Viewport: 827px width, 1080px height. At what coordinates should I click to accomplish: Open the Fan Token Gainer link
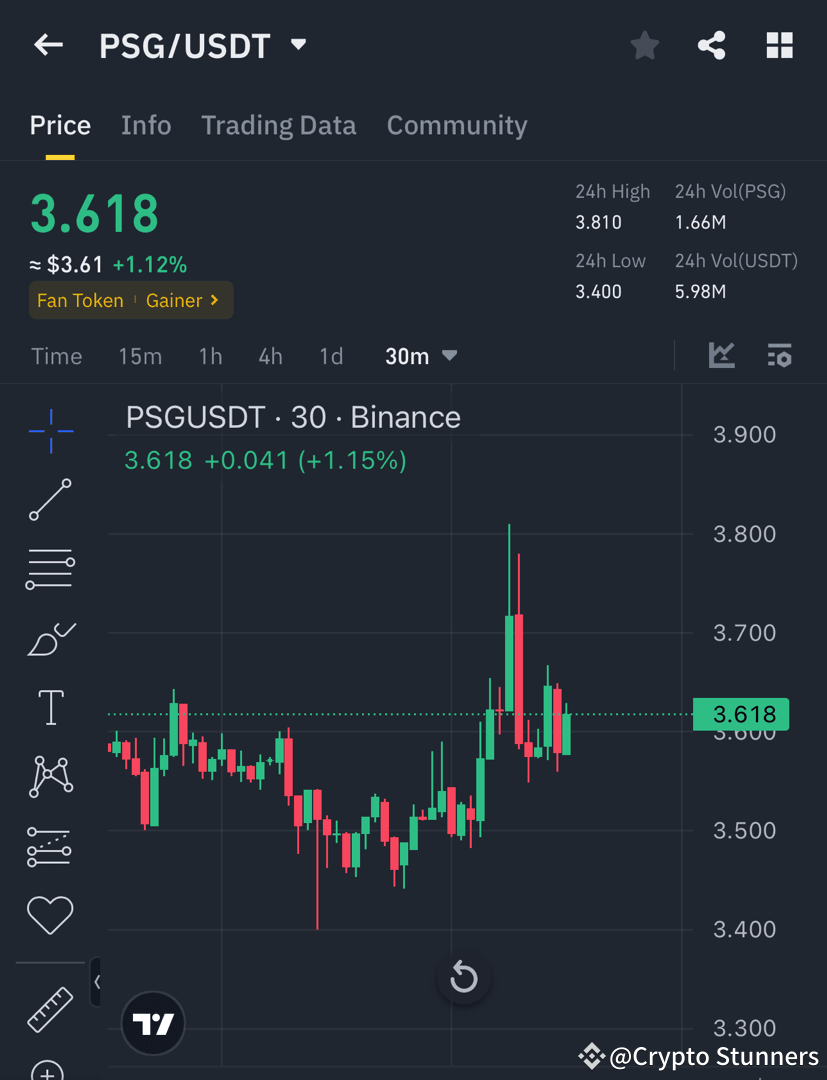[131, 300]
